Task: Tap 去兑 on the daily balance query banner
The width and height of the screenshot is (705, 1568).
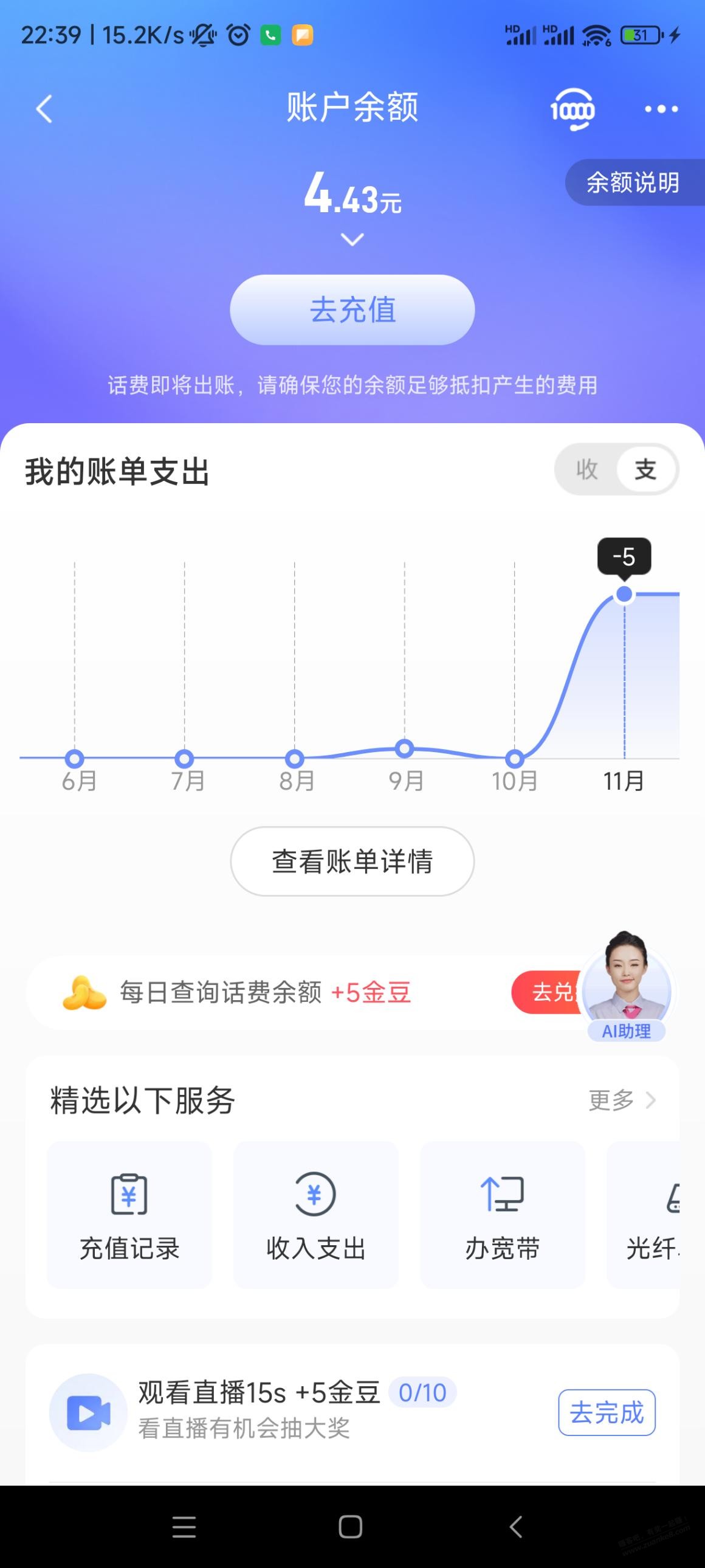Action: [548, 992]
